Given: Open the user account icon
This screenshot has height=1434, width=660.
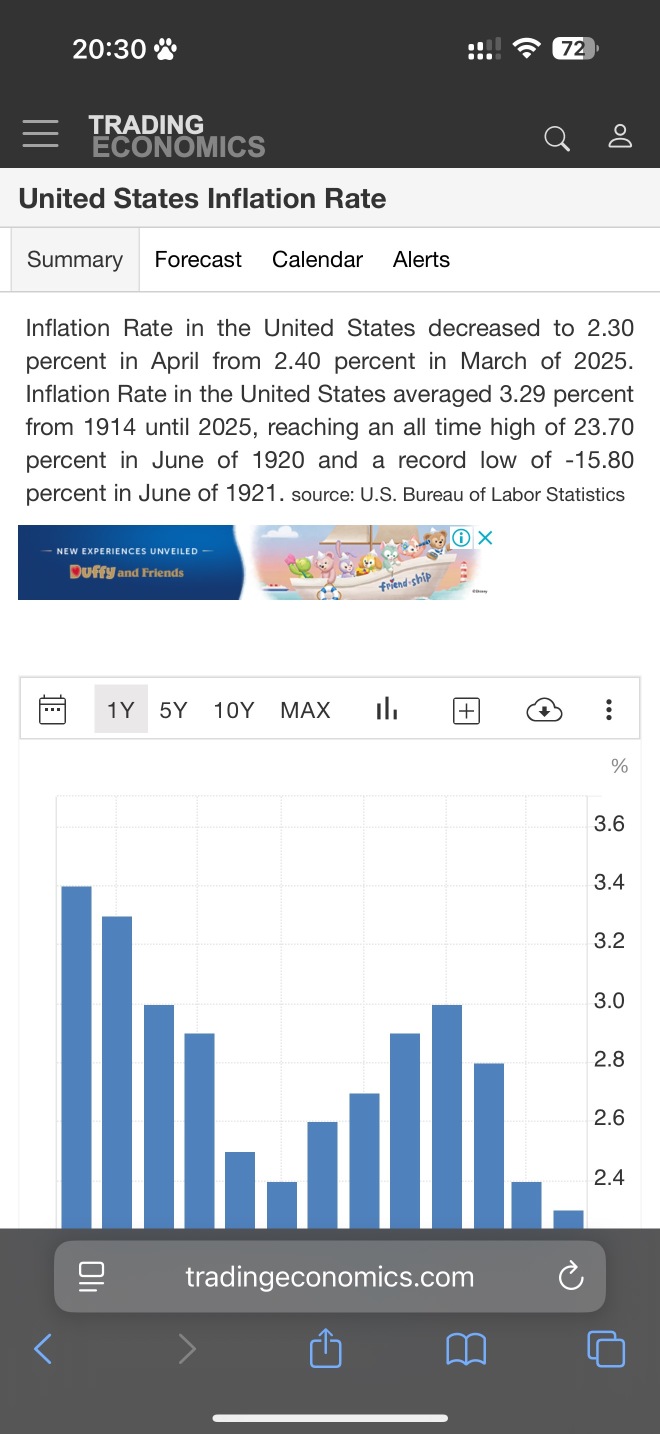Looking at the screenshot, I should [x=620, y=136].
